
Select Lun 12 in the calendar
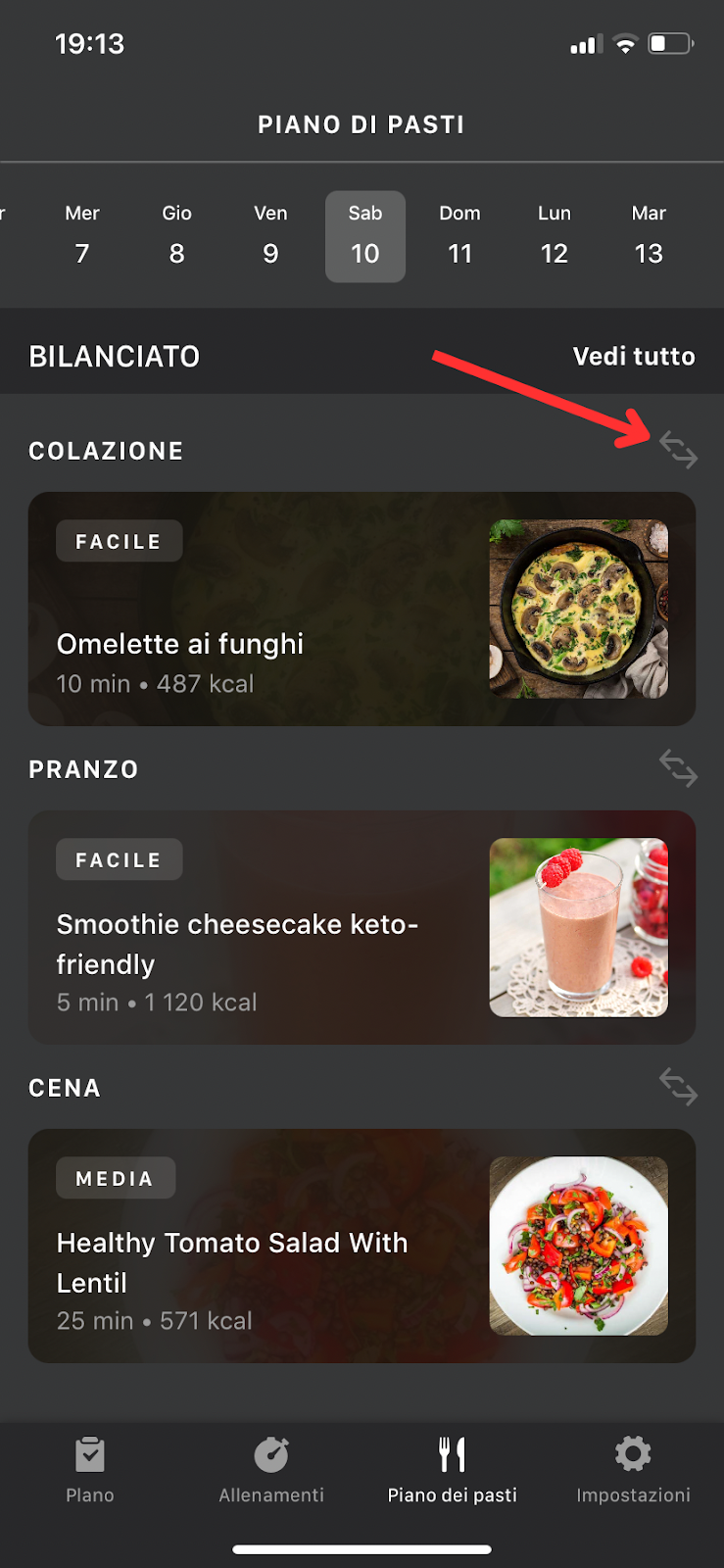click(x=555, y=236)
